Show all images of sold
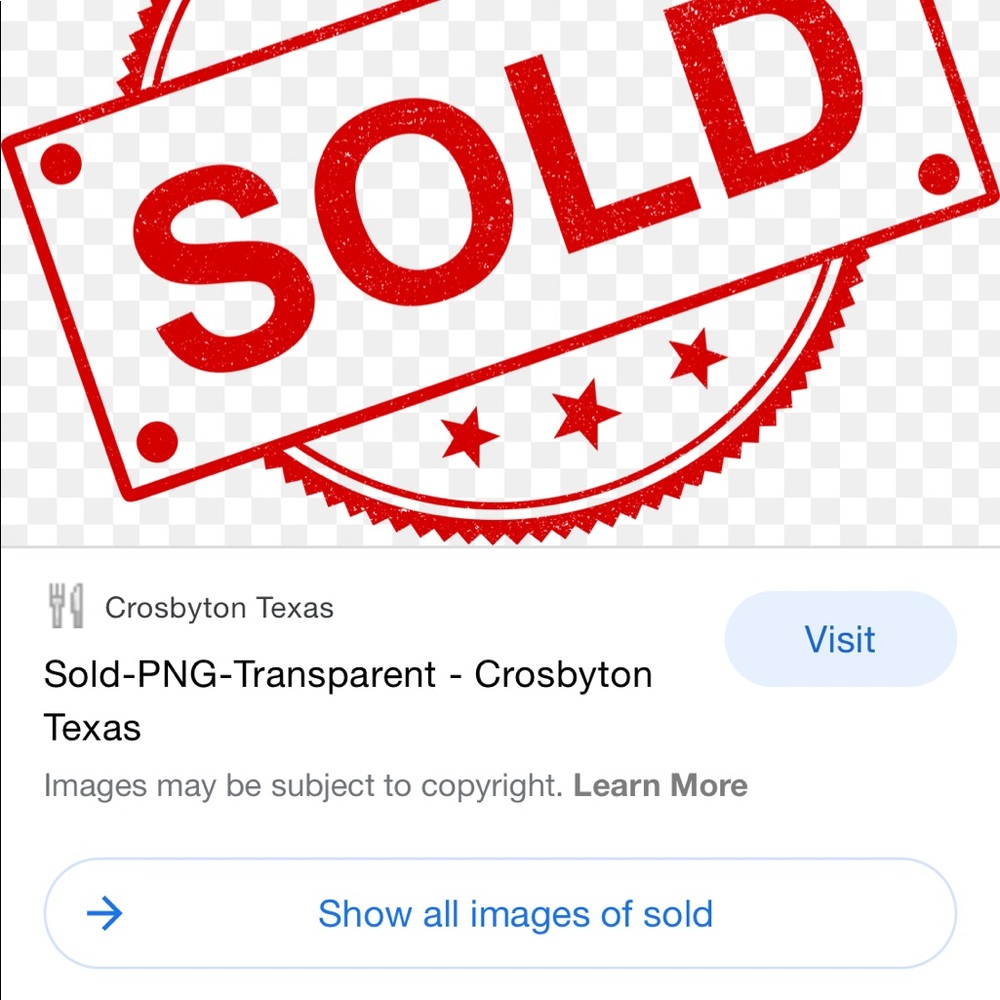Image resolution: width=1000 pixels, height=1000 pixels. pos(500,913)
